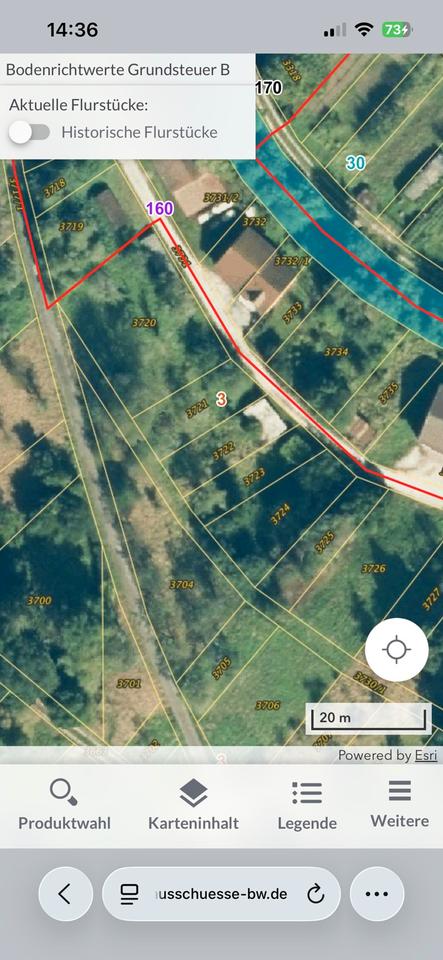Open the Karteninhalt layers panel
The image size is (443, 960).
(193, 804)
